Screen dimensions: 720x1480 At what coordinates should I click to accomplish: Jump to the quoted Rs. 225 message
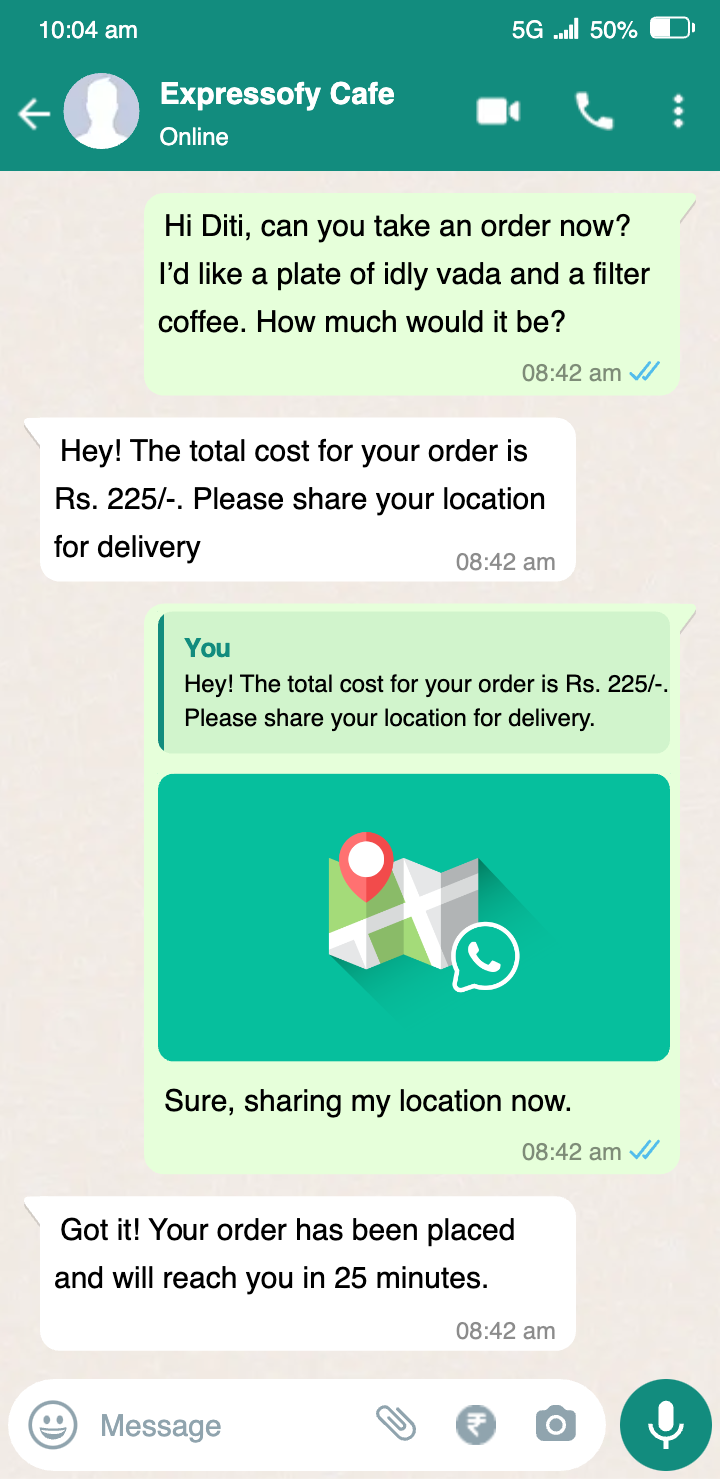[x=413, y=682]
